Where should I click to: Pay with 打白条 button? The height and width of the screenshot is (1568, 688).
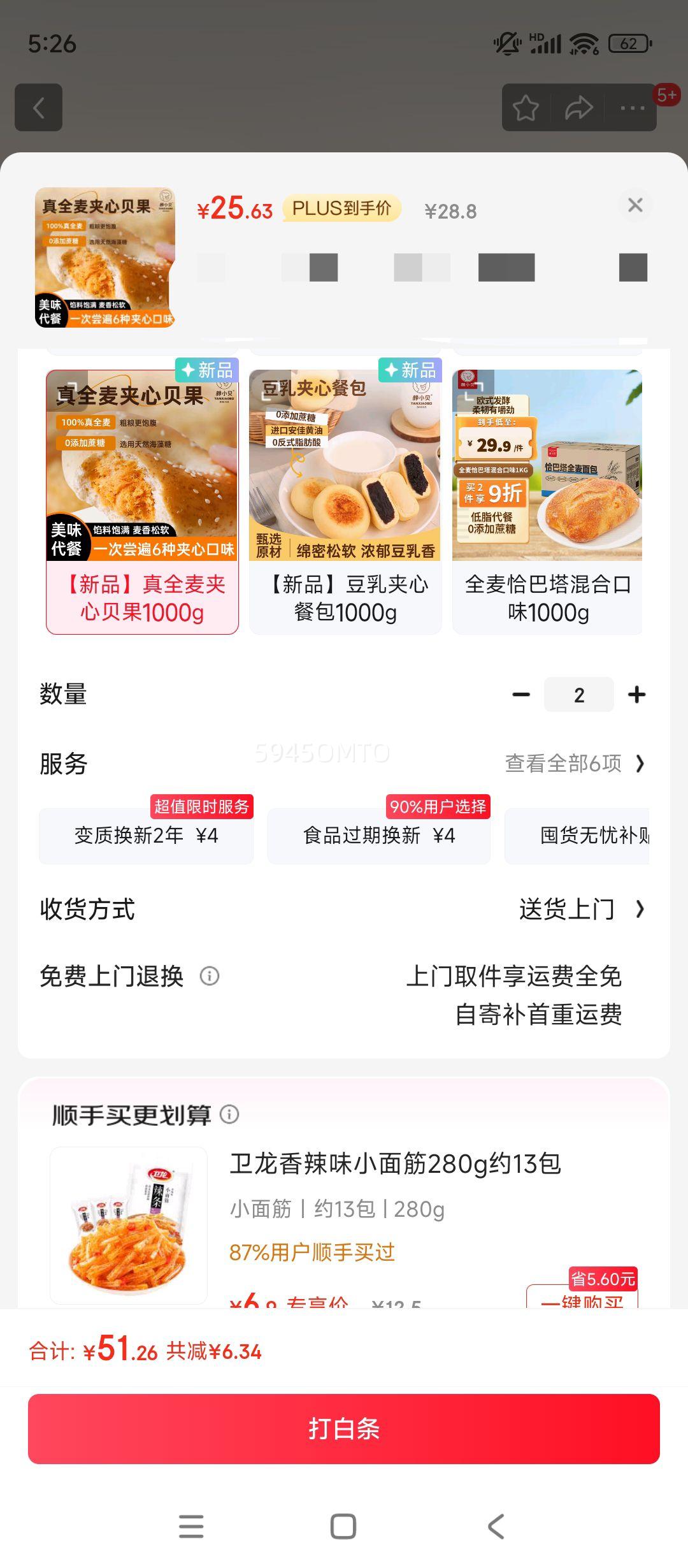point(344,1429)
